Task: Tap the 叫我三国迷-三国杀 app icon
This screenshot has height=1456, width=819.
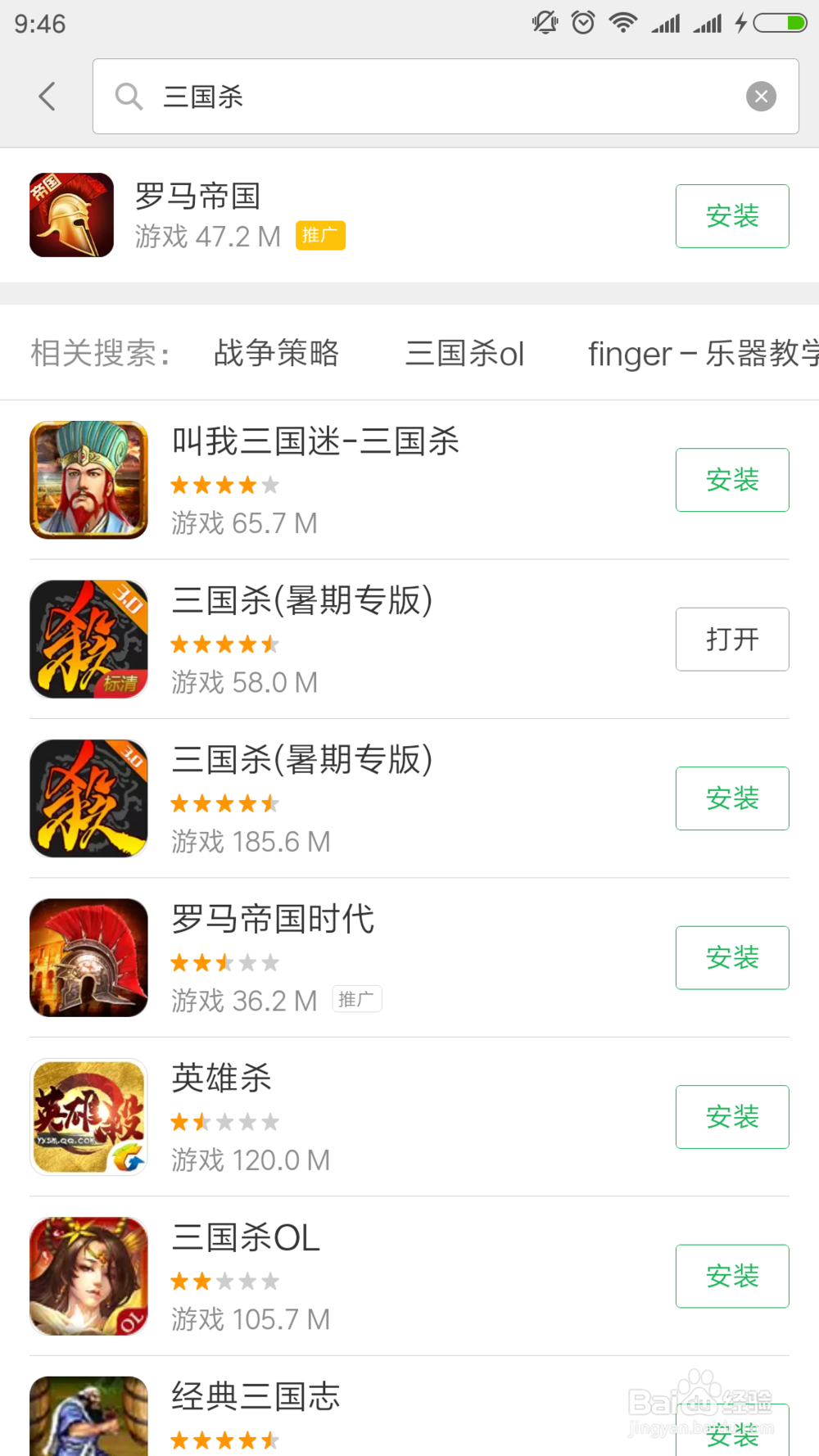Action: (x=88, y=480)
